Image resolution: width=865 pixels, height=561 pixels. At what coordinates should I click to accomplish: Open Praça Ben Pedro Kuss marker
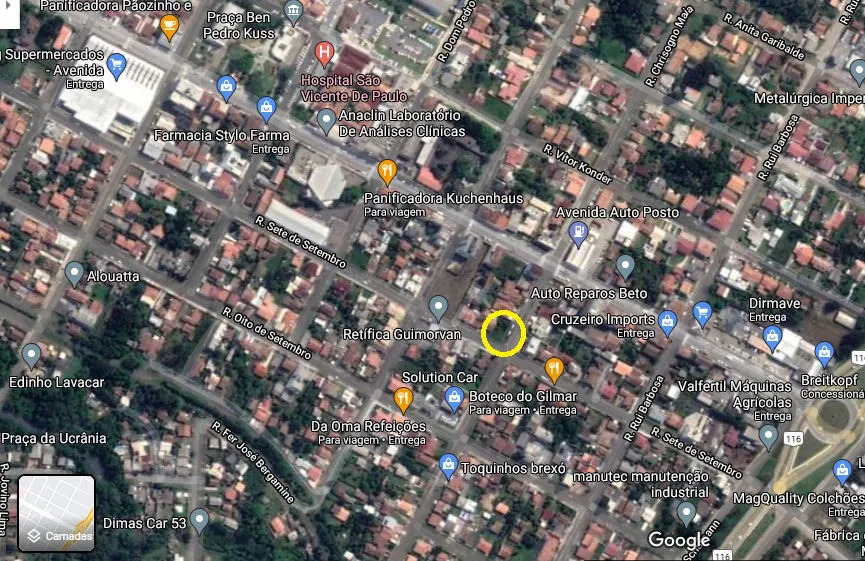(293, 13)
